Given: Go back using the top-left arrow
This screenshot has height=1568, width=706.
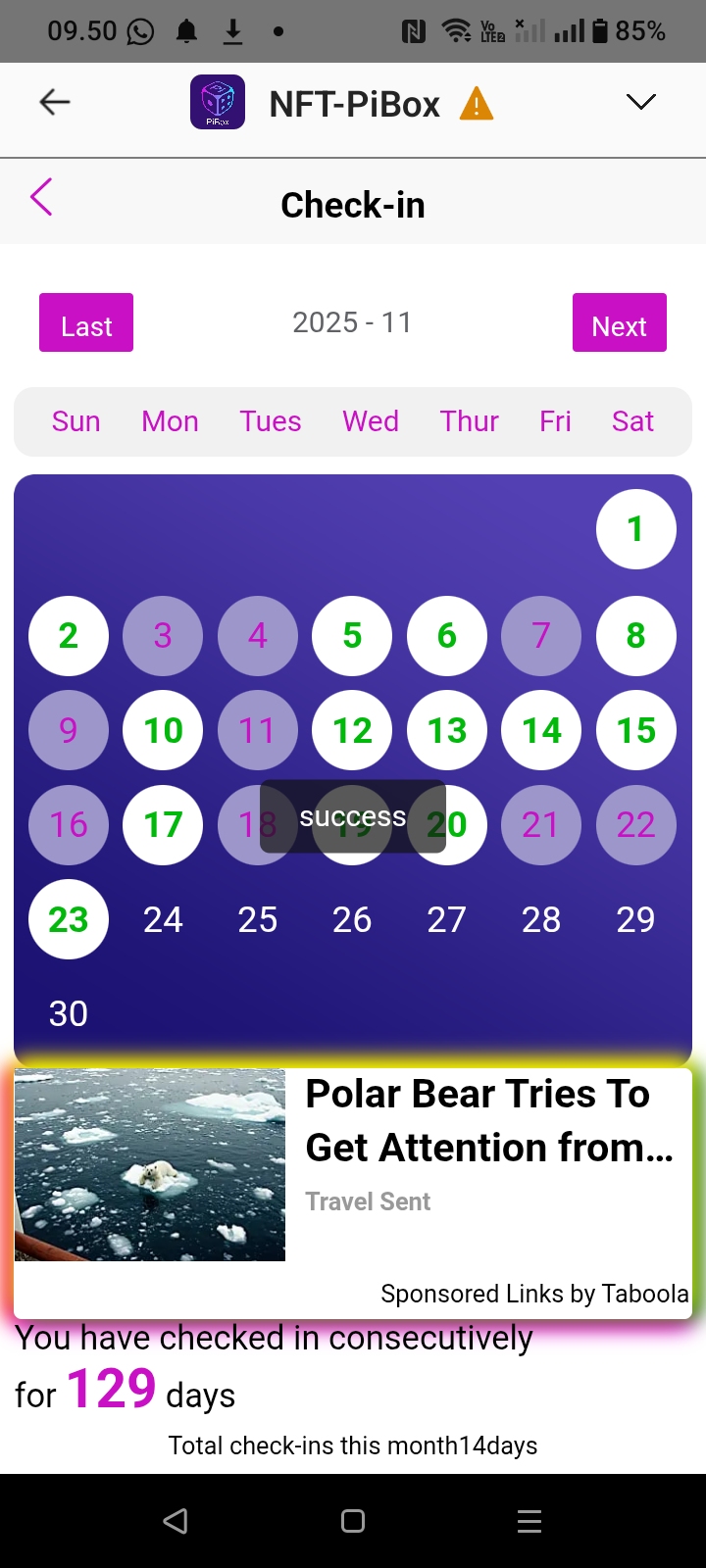Looking at the screenshot, I should point(55,102).
